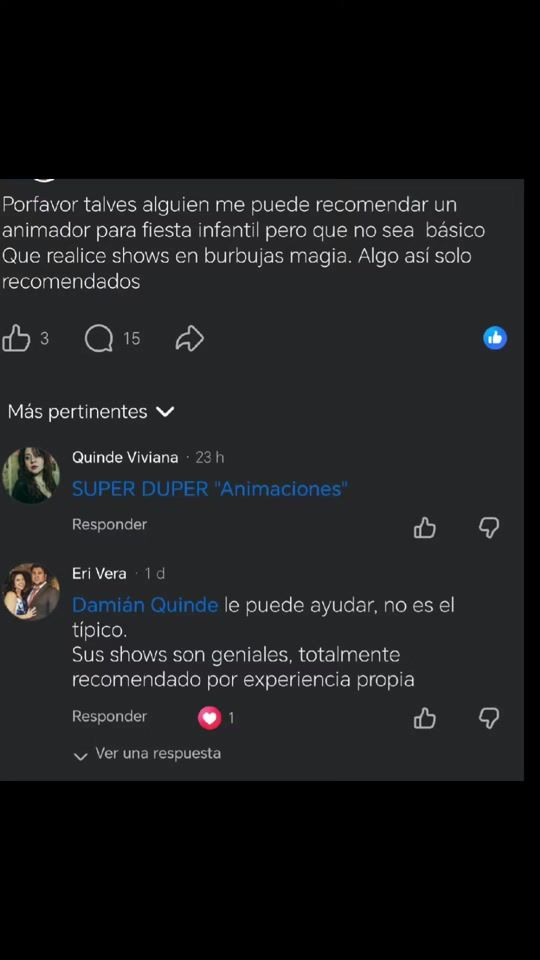This screenshot has width=540, height=960.
Task: Share this post via the arrow icon
Action: (189, 339)
